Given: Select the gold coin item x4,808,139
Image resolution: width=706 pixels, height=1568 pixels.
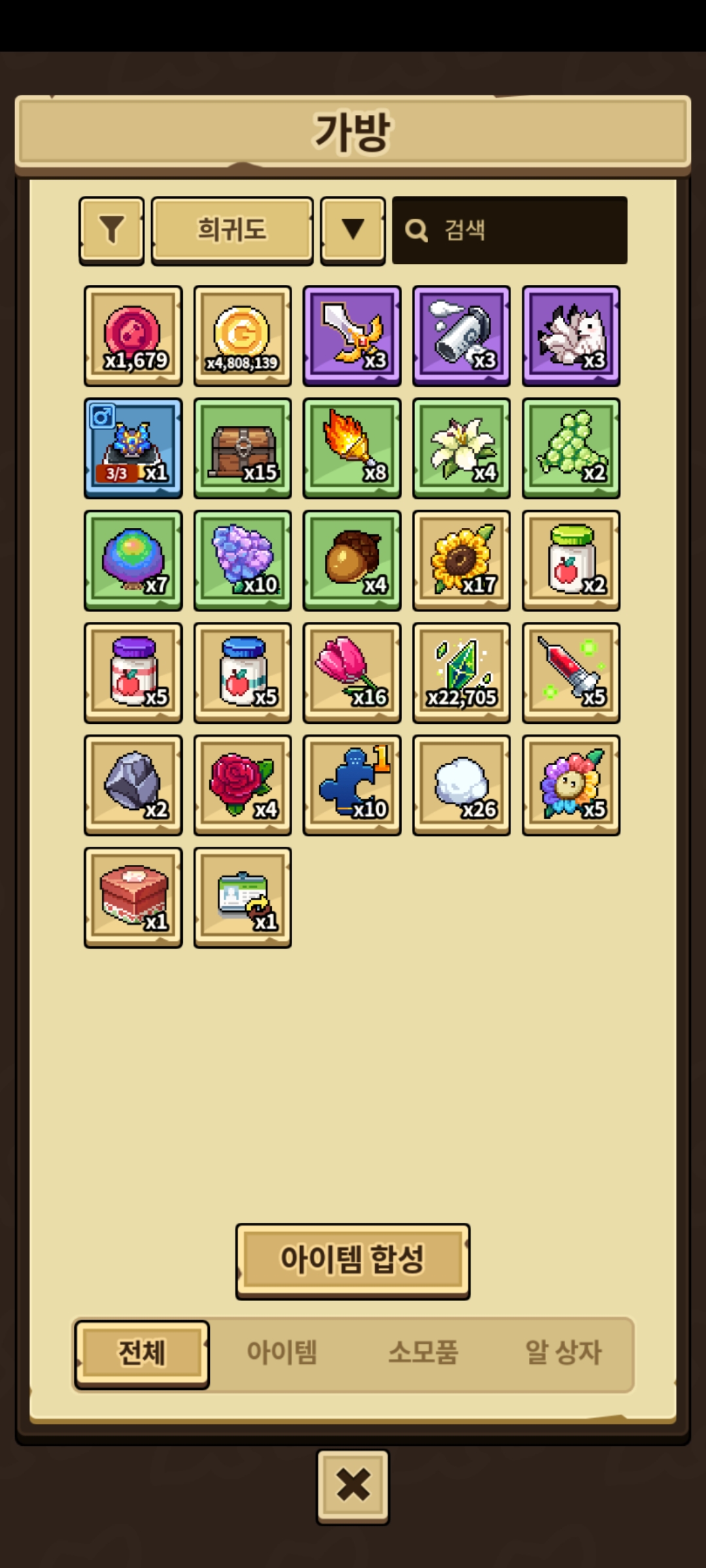Looking at the screenshot, I should (x=243, y=336).
